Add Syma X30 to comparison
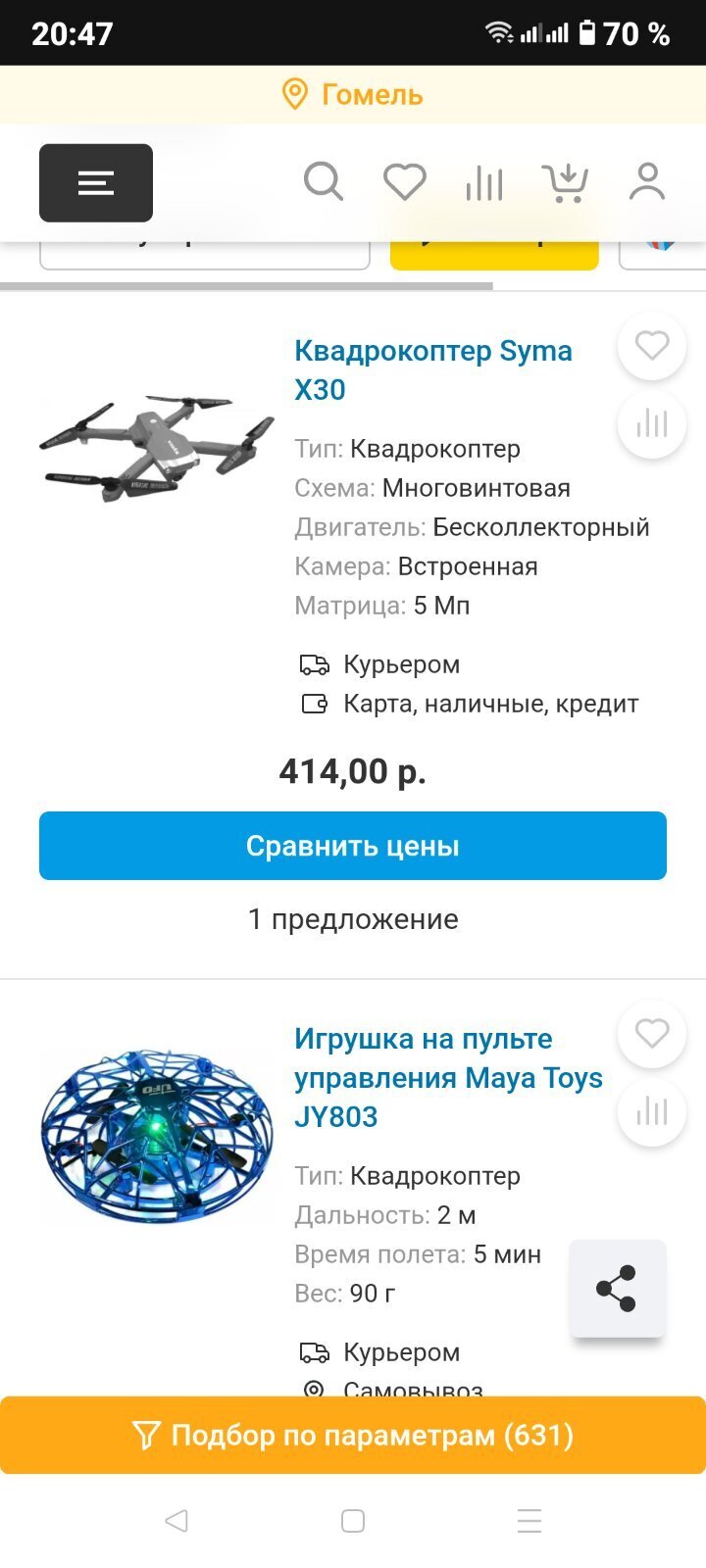Screen dimensions: 706x1568 (x=652, y=424)
